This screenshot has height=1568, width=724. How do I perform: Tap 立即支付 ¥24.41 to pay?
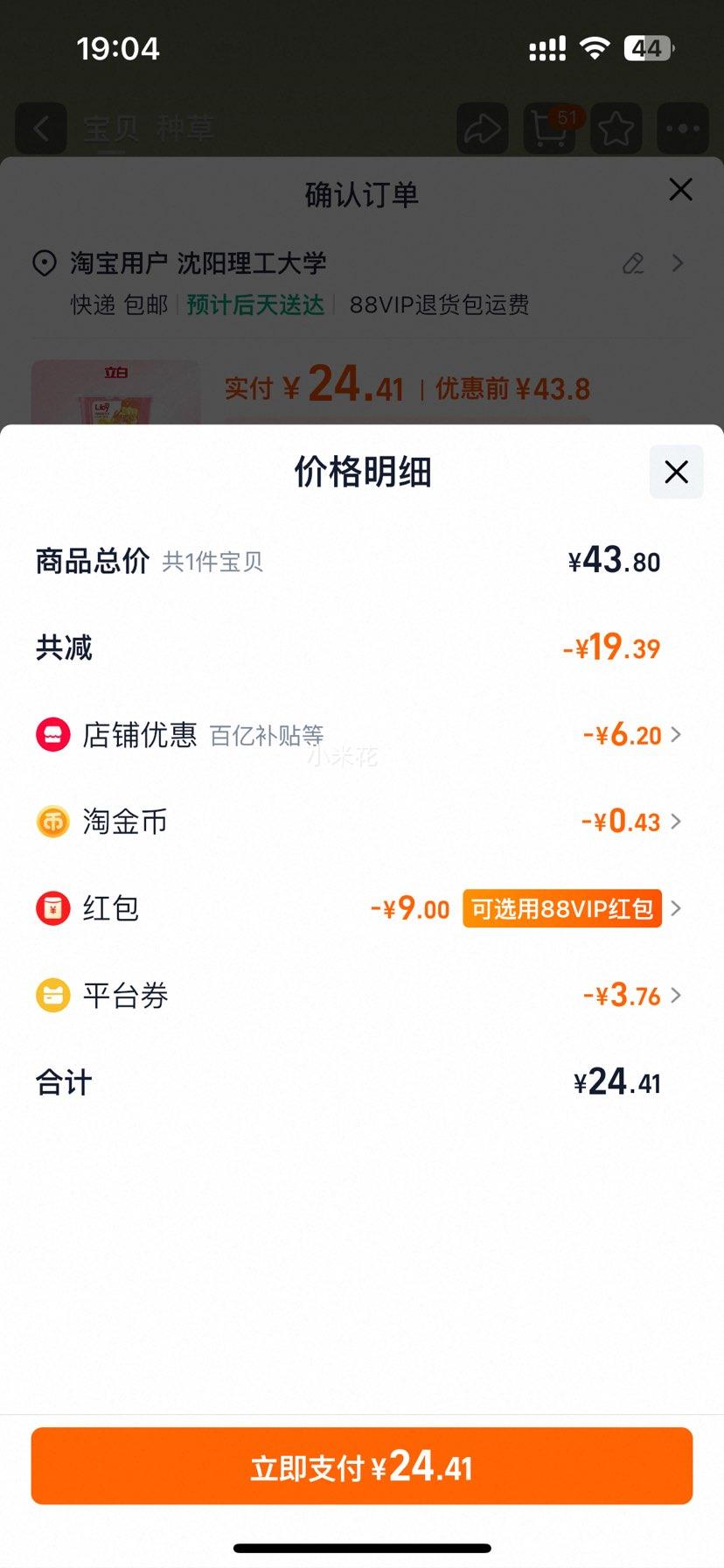point(362,1466)
